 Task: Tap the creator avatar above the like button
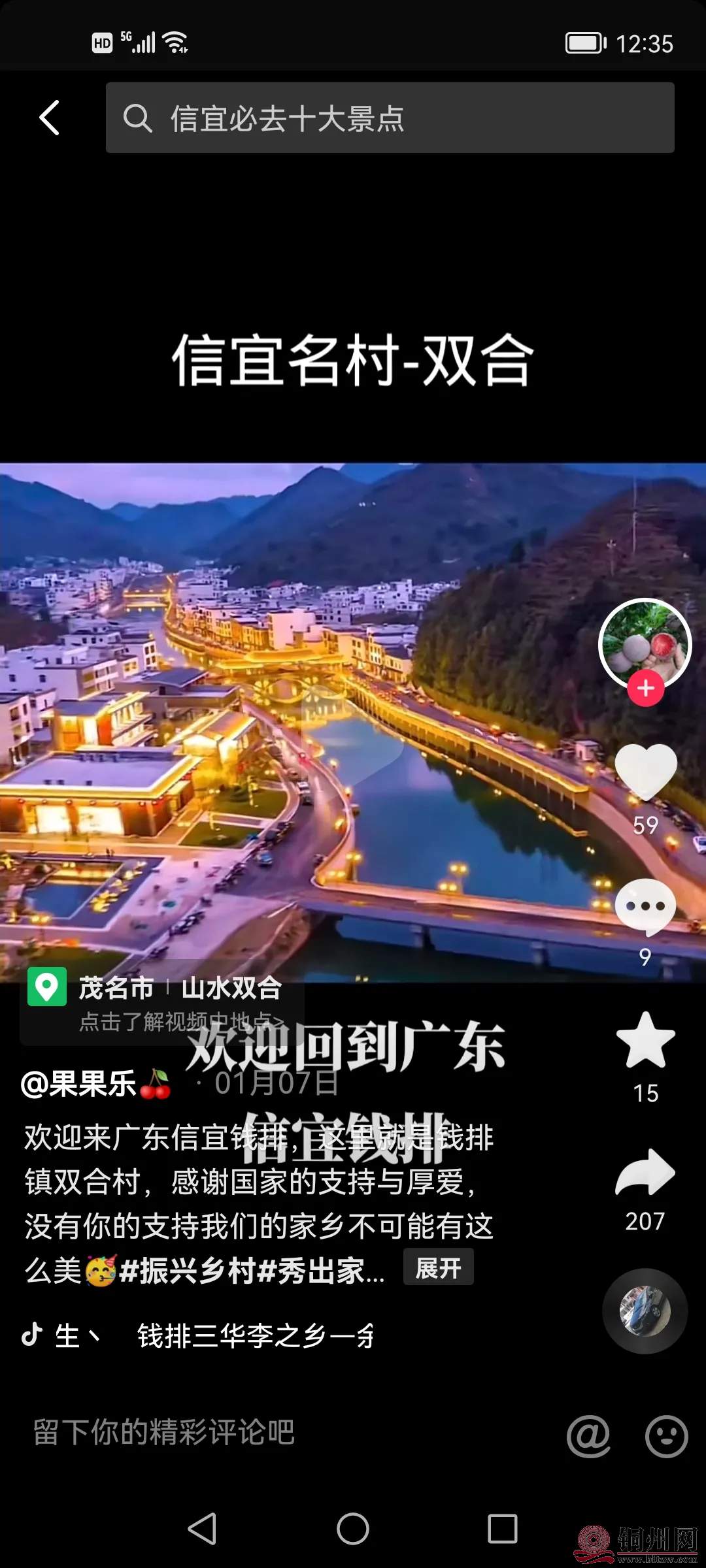pyautogui.click(x=646, y=645)
